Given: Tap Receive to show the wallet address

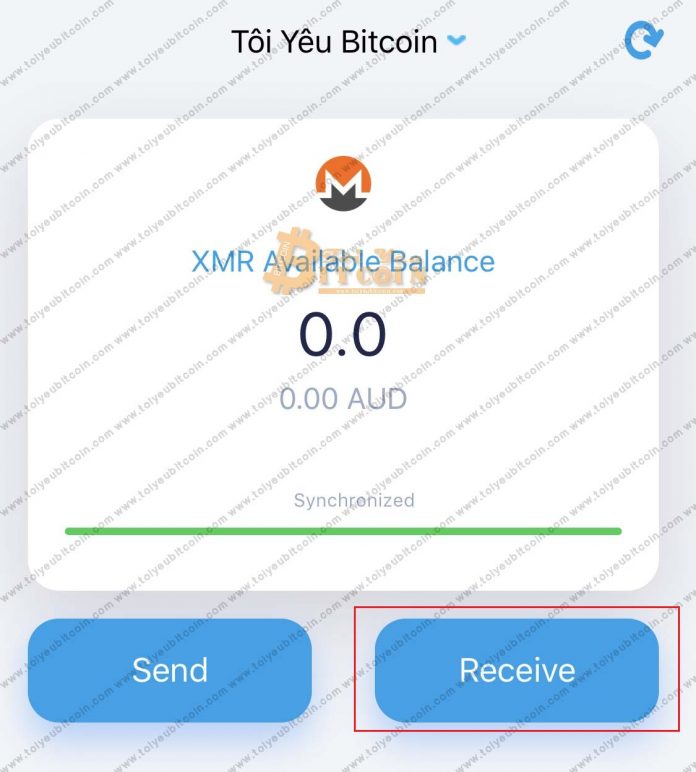Looking at the screenshot, I should 517,669.
